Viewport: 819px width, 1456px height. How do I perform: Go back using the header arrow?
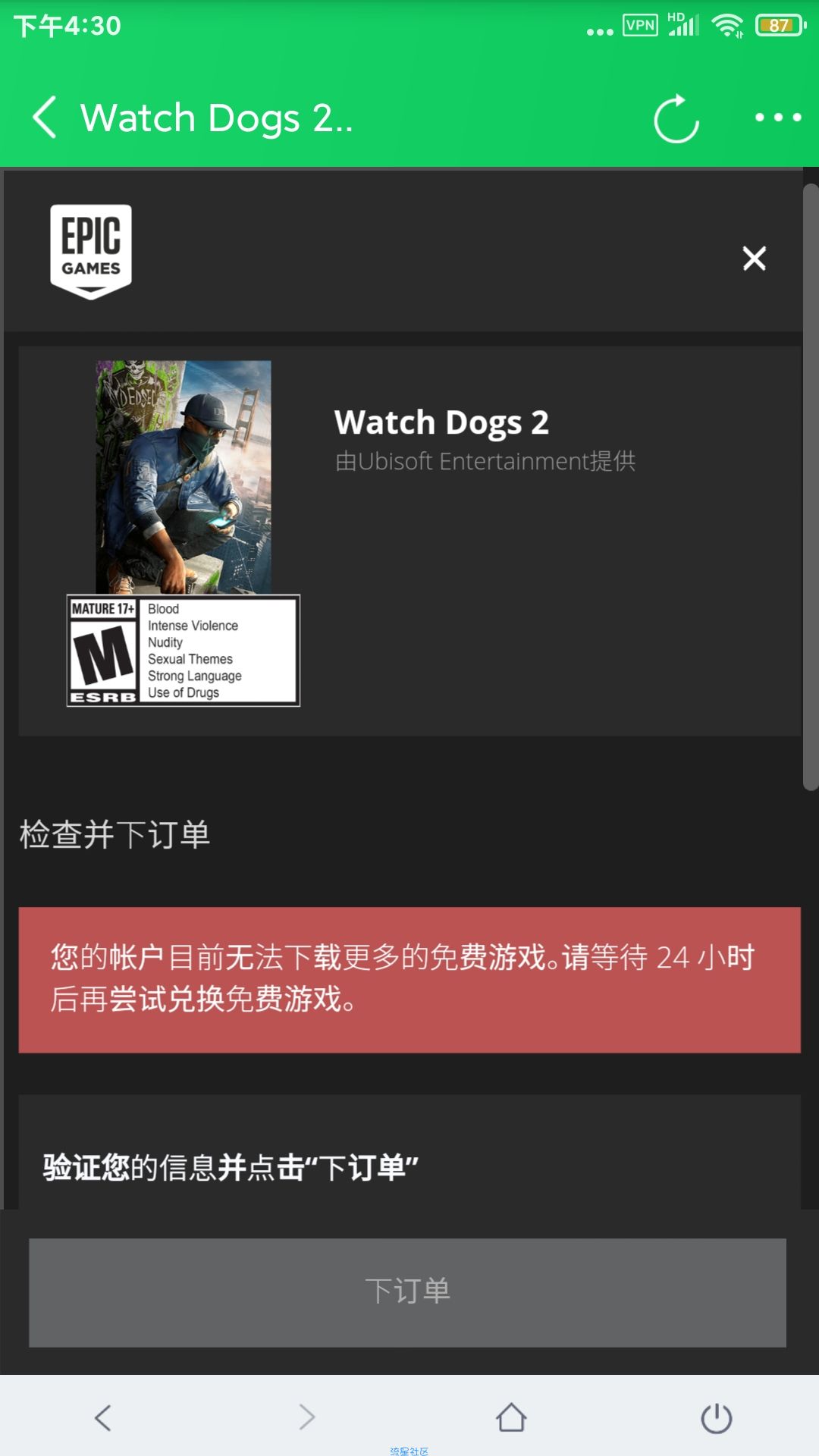45,118
